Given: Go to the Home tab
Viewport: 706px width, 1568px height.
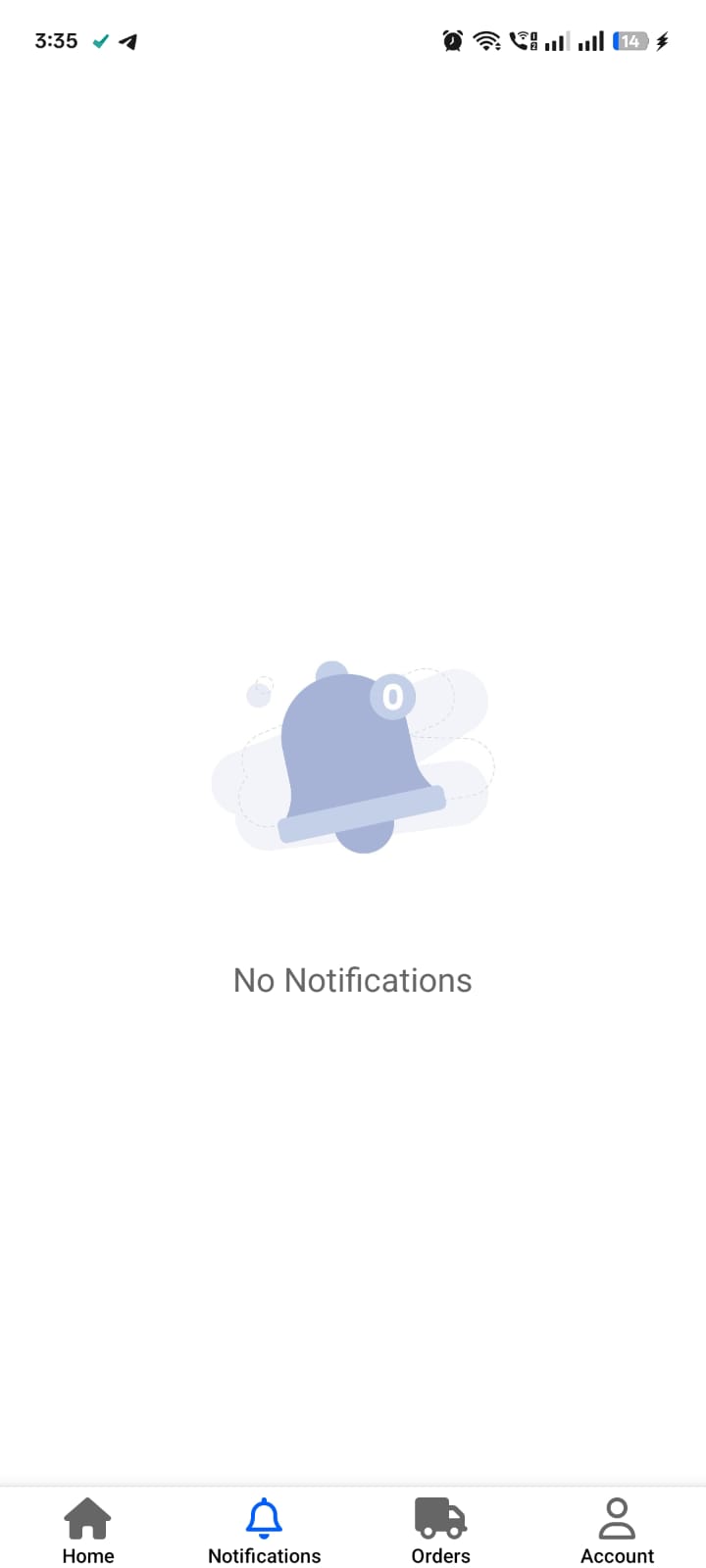Looking at the screenshot, I should point(88,1530).
